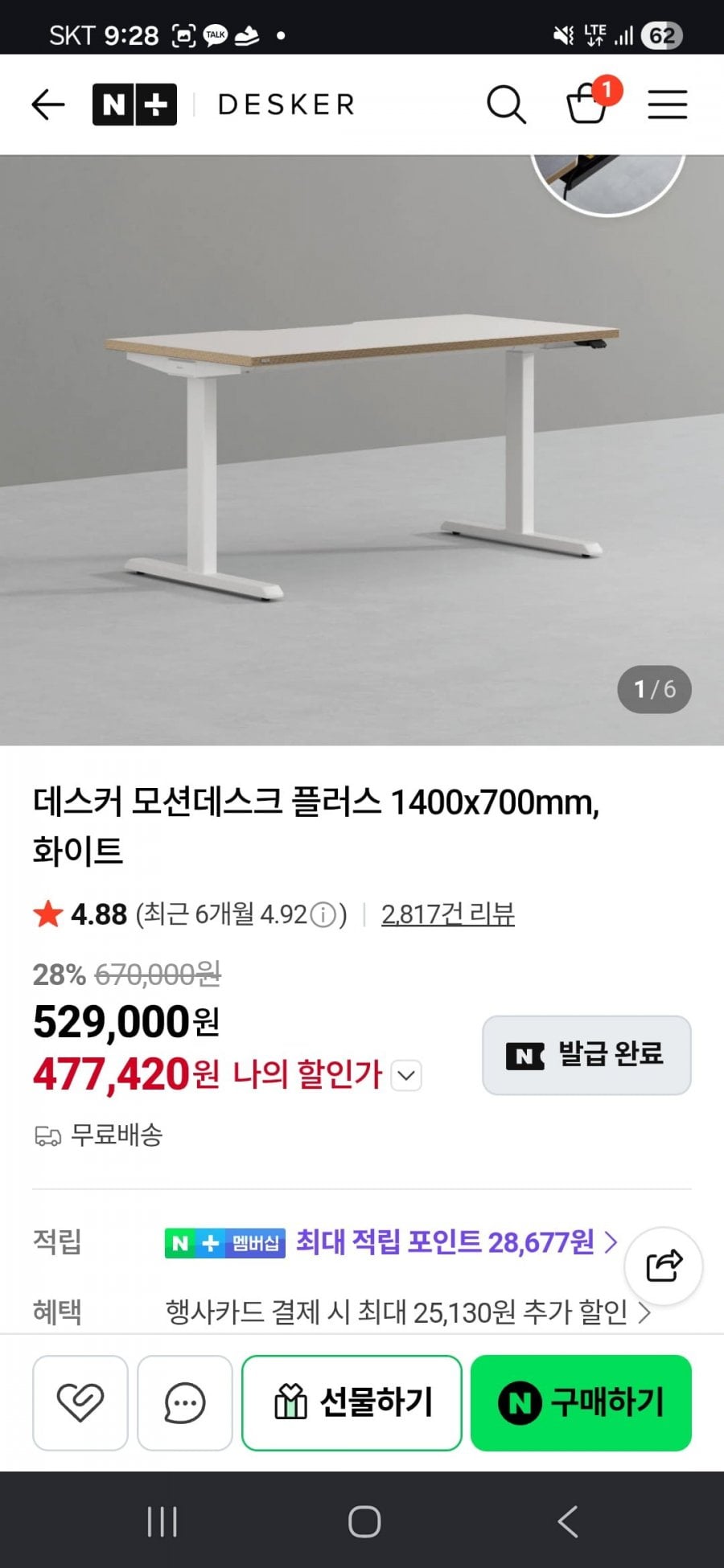Tap the system back button
The height and width of the screenshot is (1568, 724).
coord(568,1521)
